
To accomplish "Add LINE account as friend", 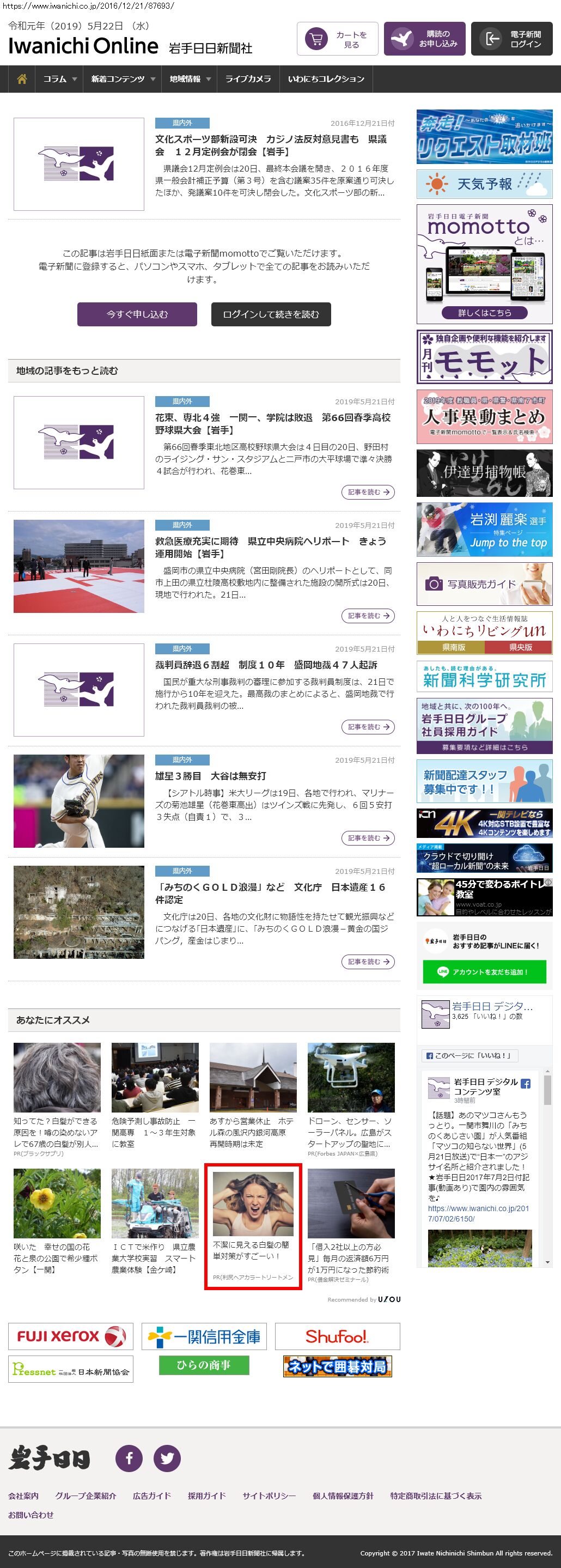I will coord(484,971).
